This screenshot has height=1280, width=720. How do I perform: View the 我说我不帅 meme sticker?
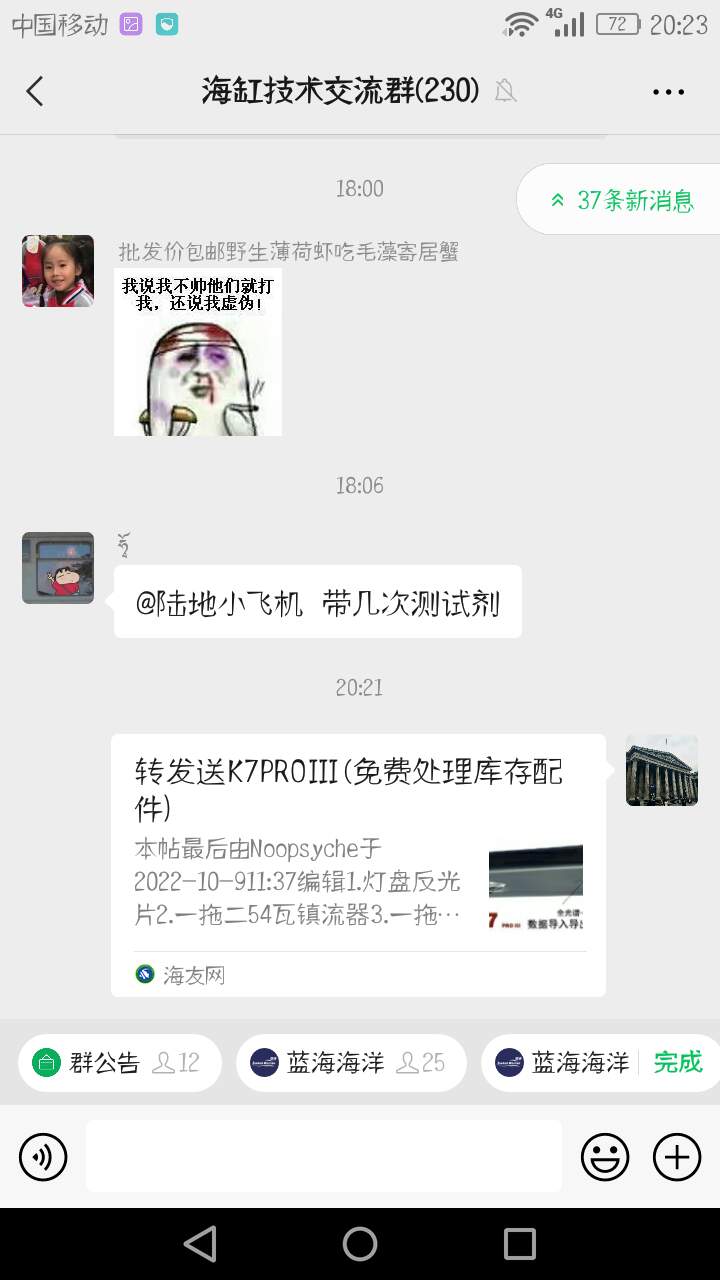tap(198, 352)
